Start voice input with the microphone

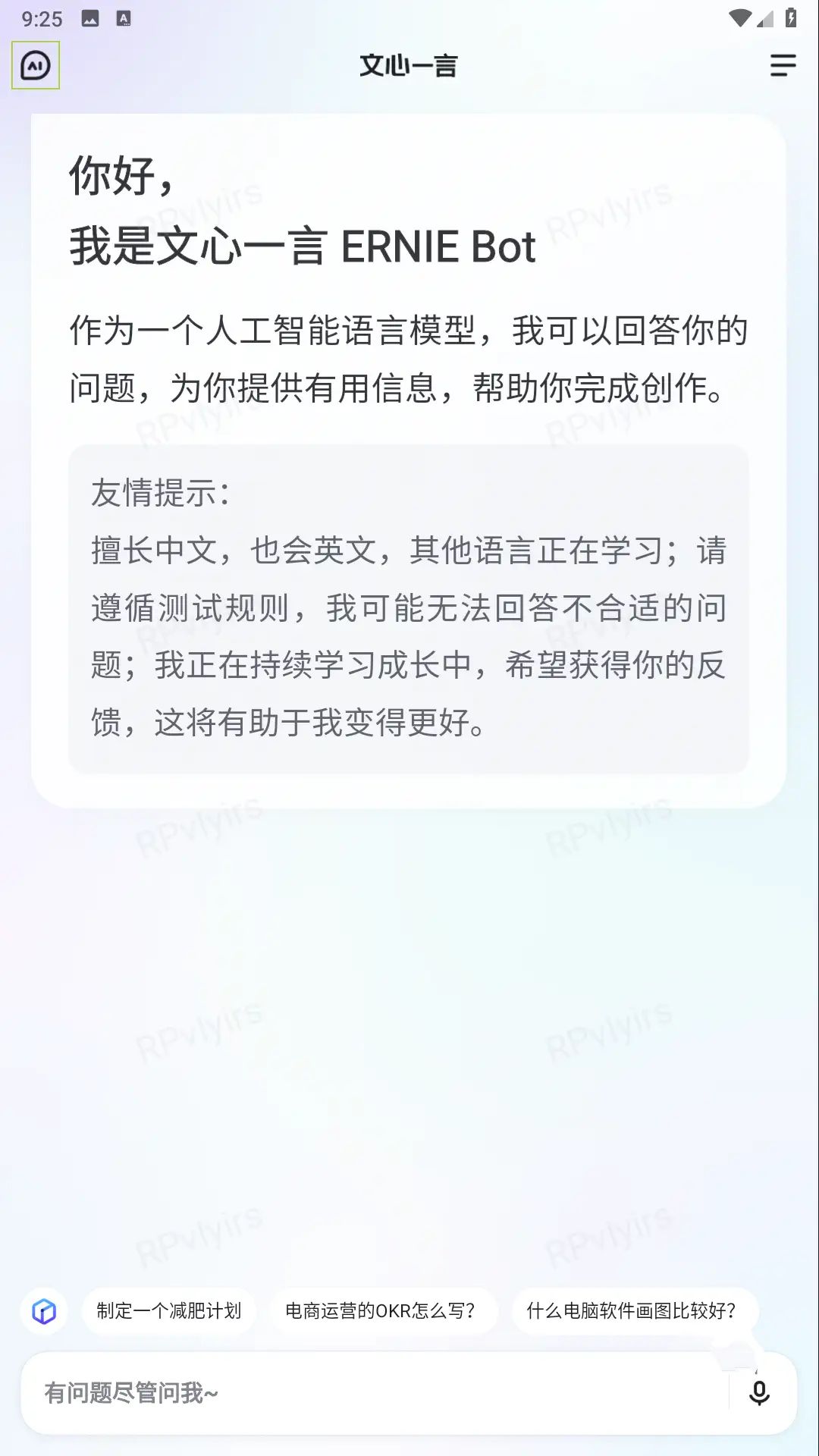(x=759, y=1393)
